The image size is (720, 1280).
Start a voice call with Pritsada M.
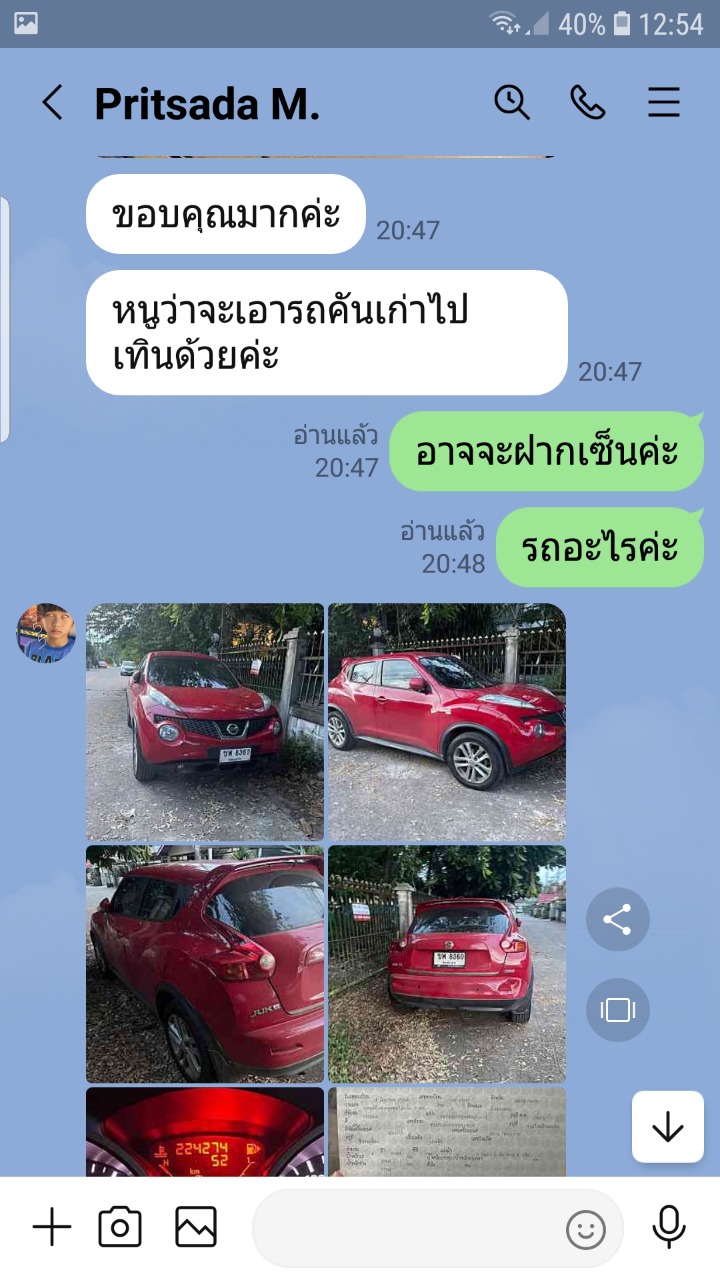(588, 102)
